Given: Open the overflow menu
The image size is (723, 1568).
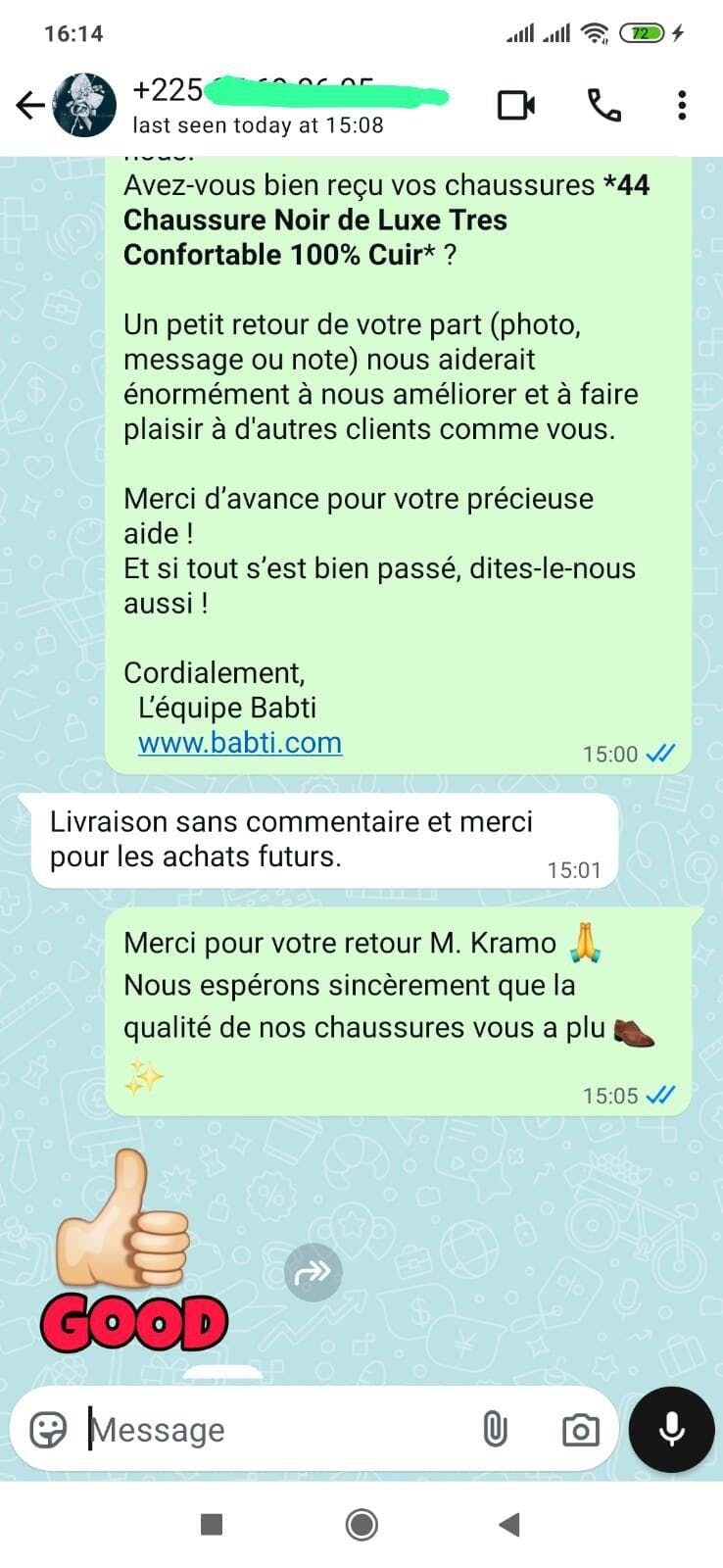Looking at the screenshot, I should tap(682, 105).
